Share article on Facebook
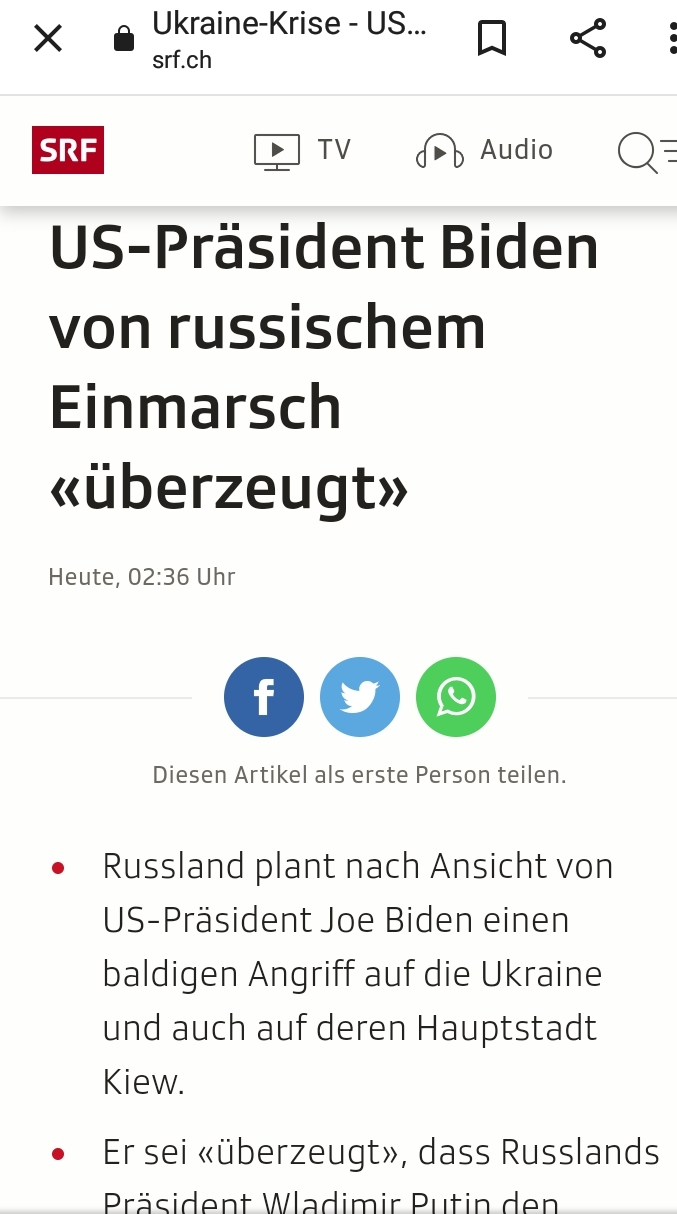This screenshot has width=677, height=1214. pos(264,697)
